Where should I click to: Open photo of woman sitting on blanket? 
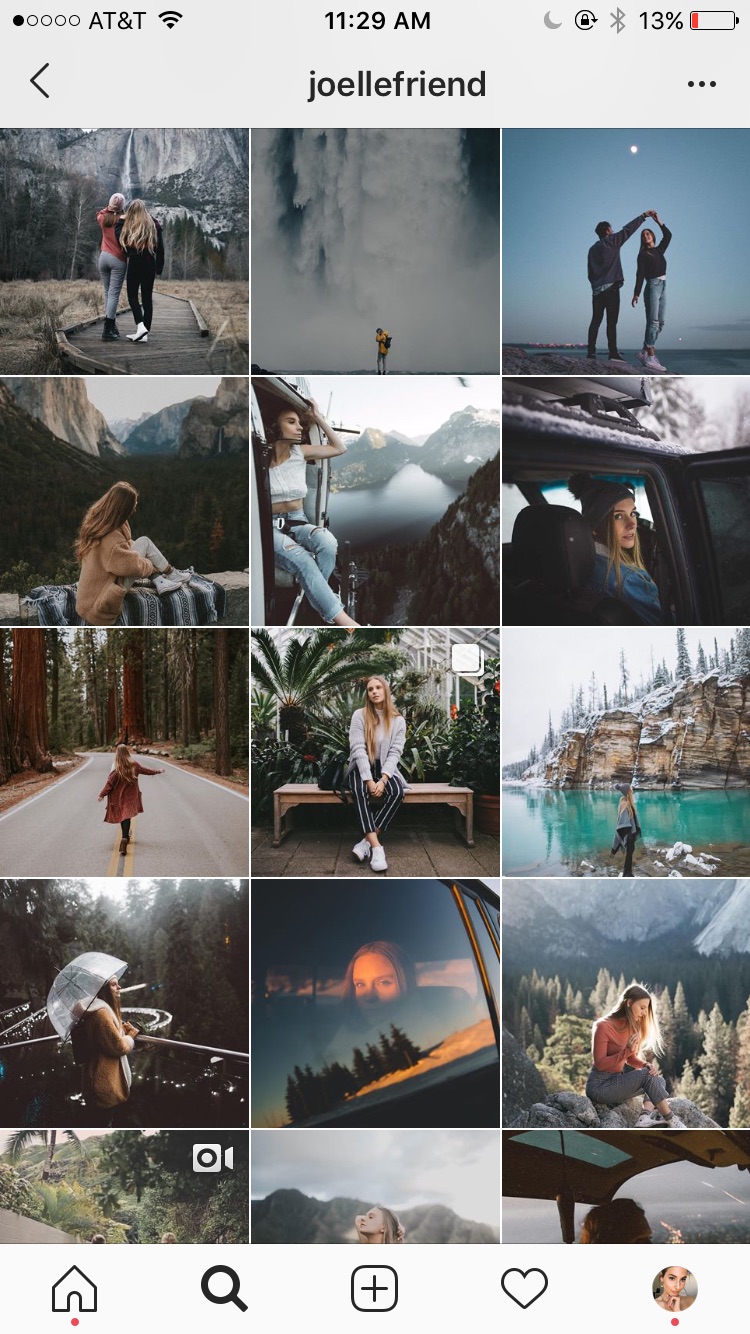[124, 502]
